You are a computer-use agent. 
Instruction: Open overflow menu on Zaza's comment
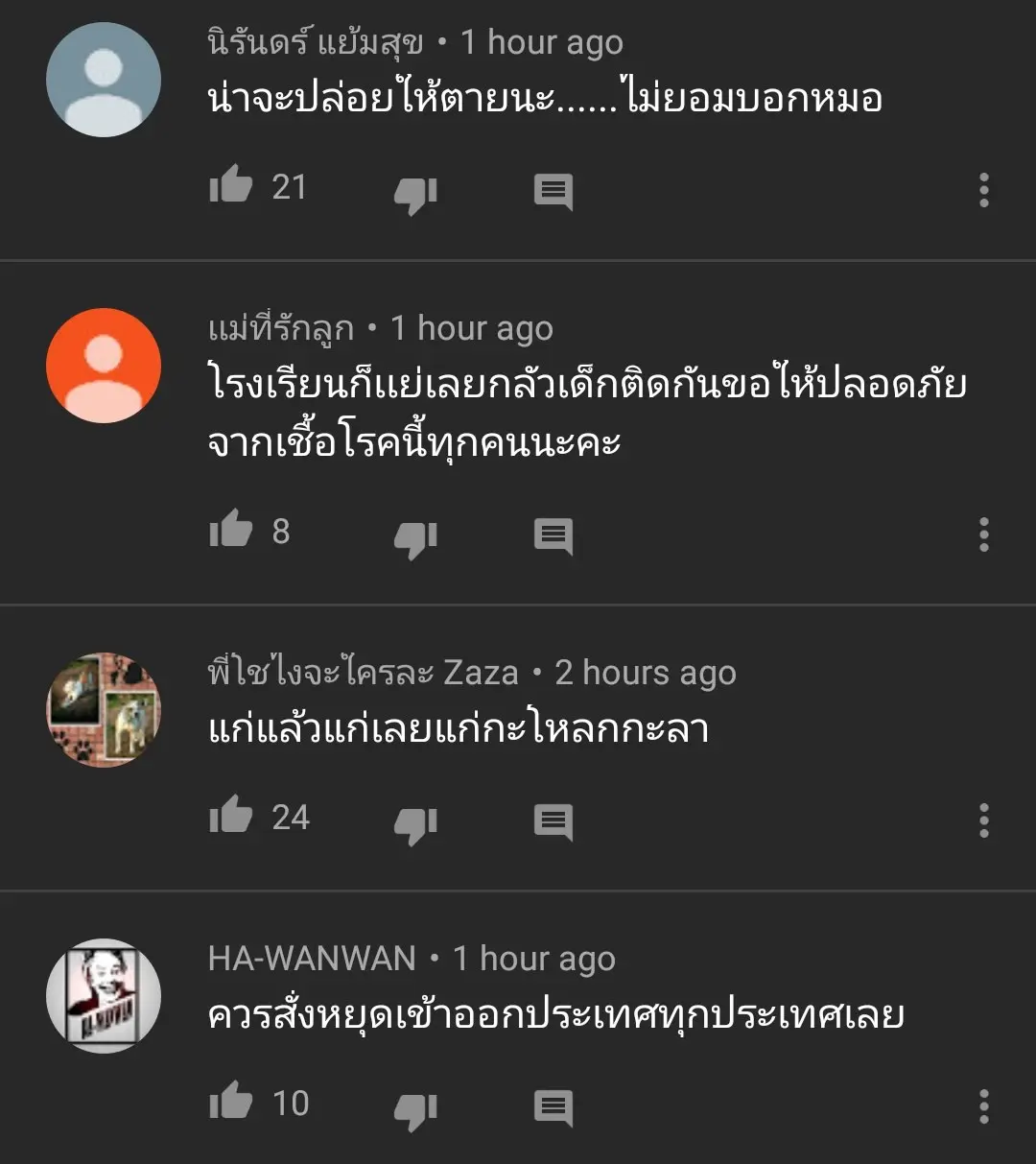(x=983, y=820)
